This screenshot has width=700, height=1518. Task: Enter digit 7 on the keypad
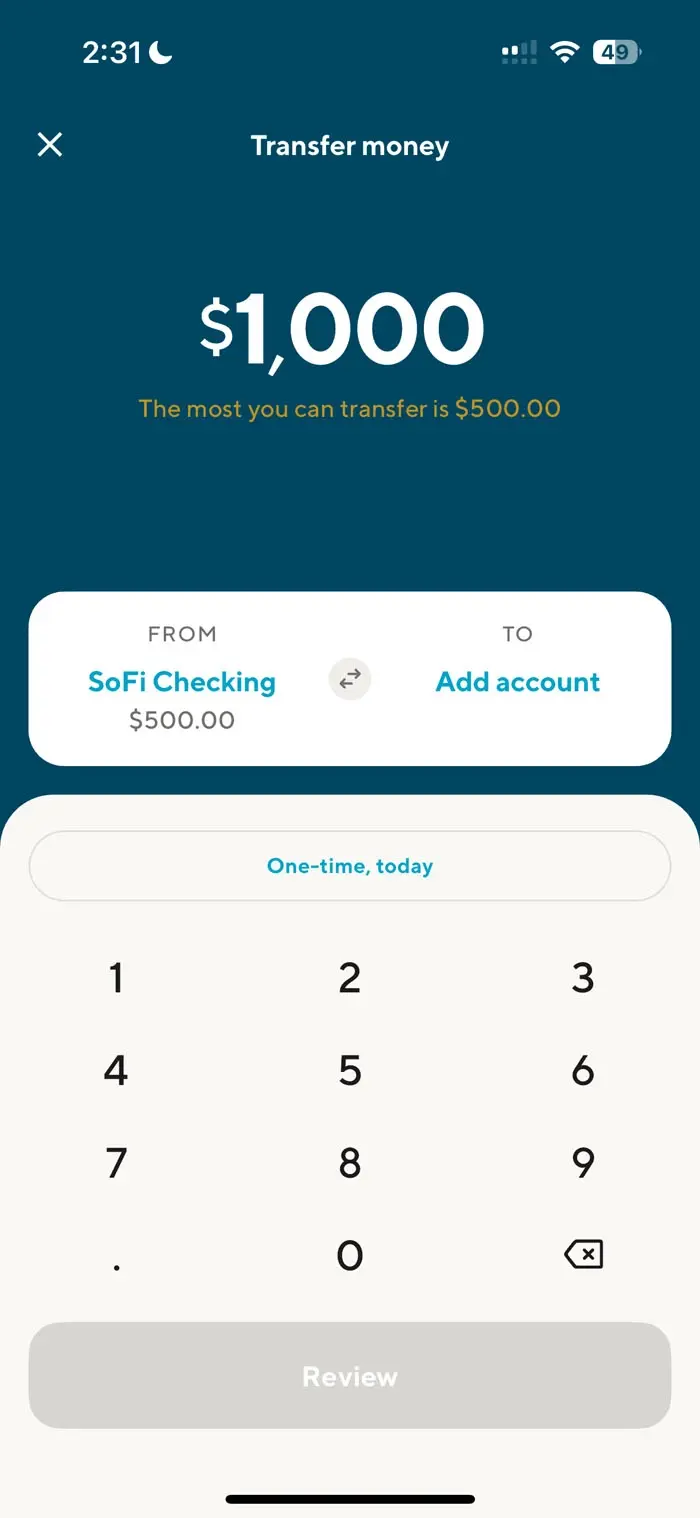coord(116,1163)
